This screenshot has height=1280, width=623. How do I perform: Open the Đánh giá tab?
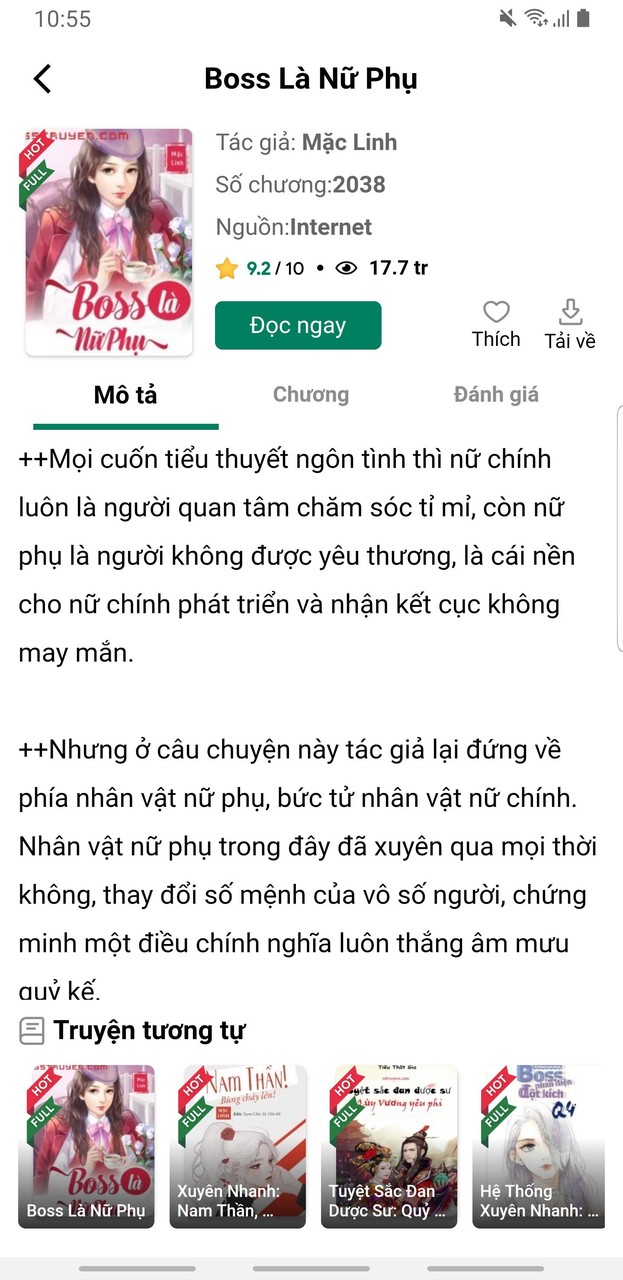pos(496,394)
